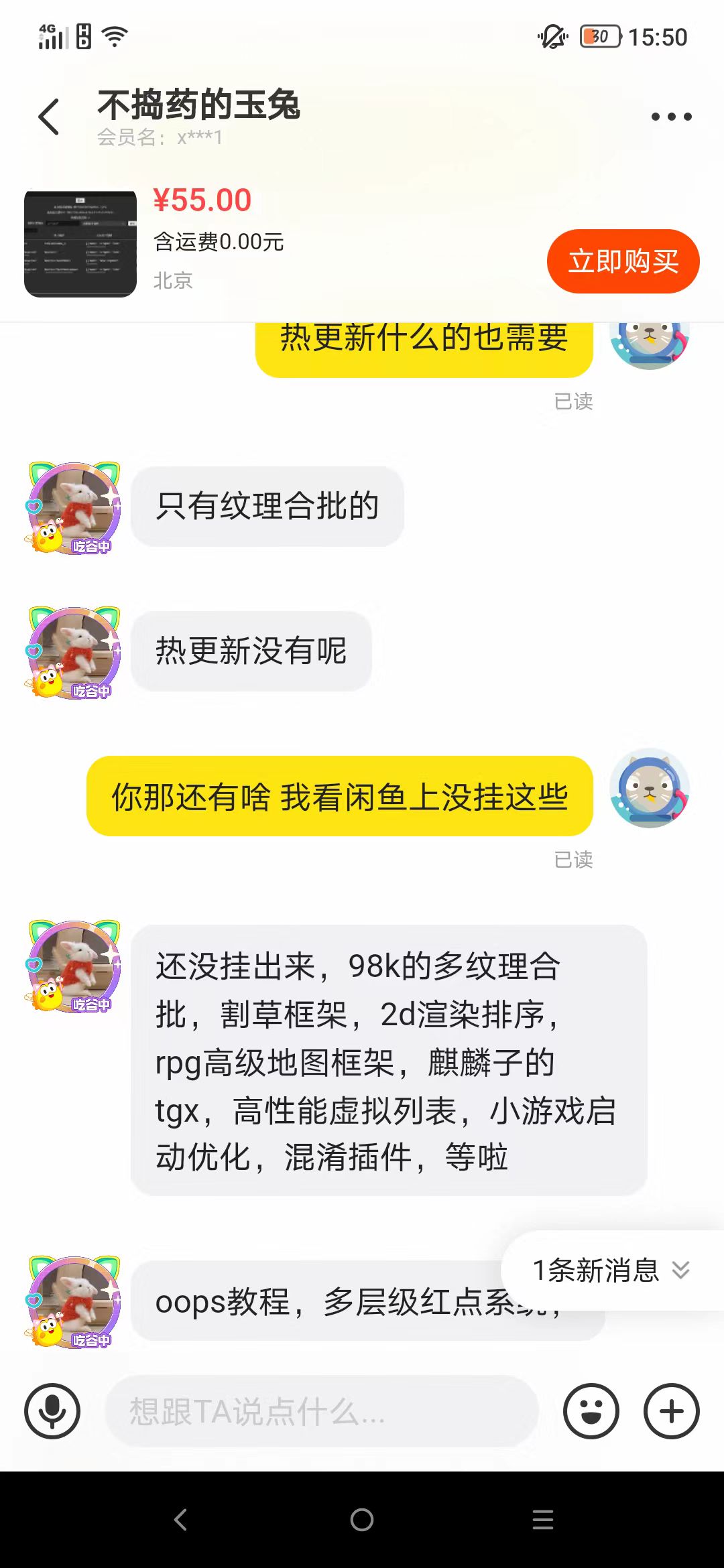724x1568 pixels.
Task: Focus the 想跟TA说点什么 message field
Action: click(x=322, y=1411)
